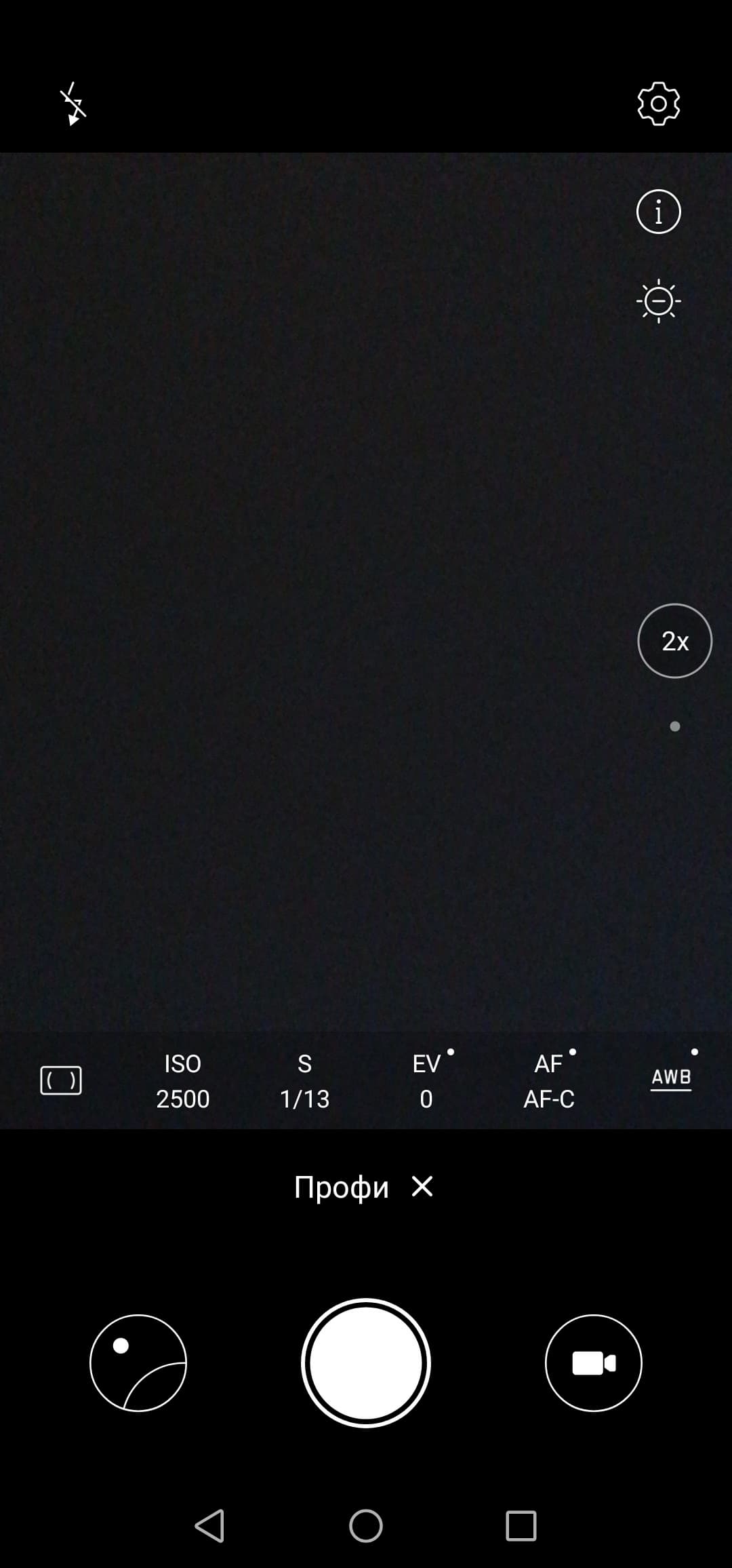Open gallery preview thumbnail

tap(138, 1363)
